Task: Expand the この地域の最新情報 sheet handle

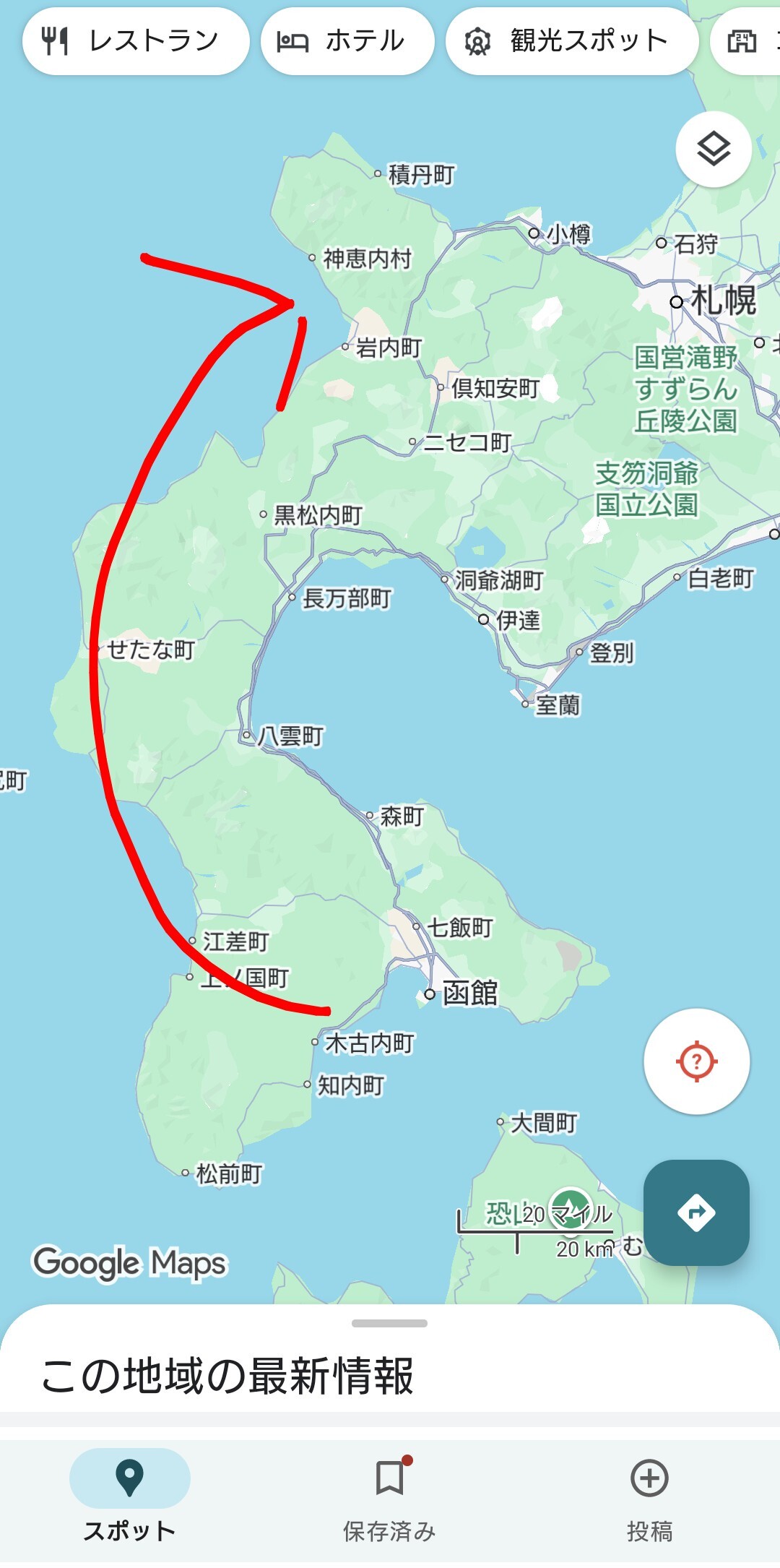Action: [x=390, y=1324]
